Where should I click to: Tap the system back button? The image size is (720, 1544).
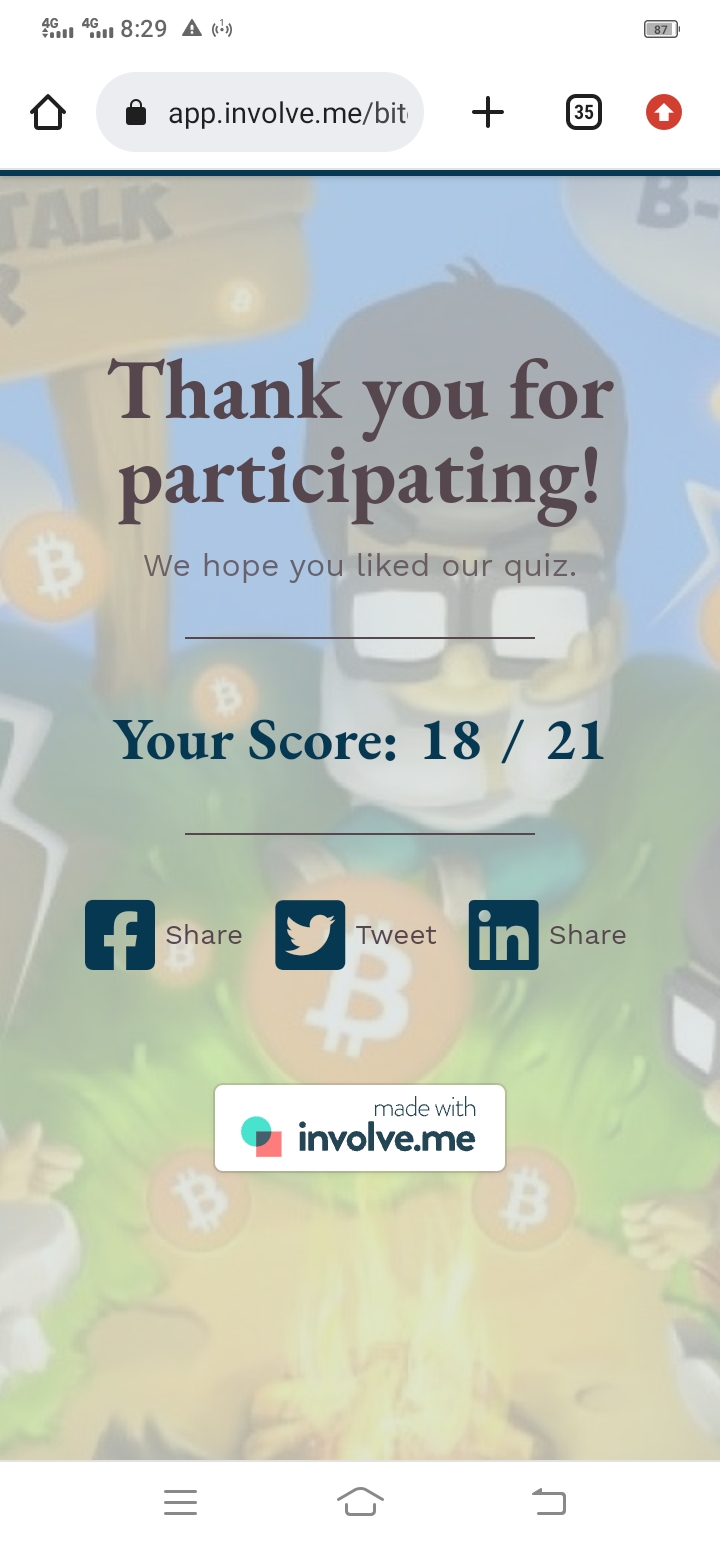pyautogui.click(x=548, y=1502)
